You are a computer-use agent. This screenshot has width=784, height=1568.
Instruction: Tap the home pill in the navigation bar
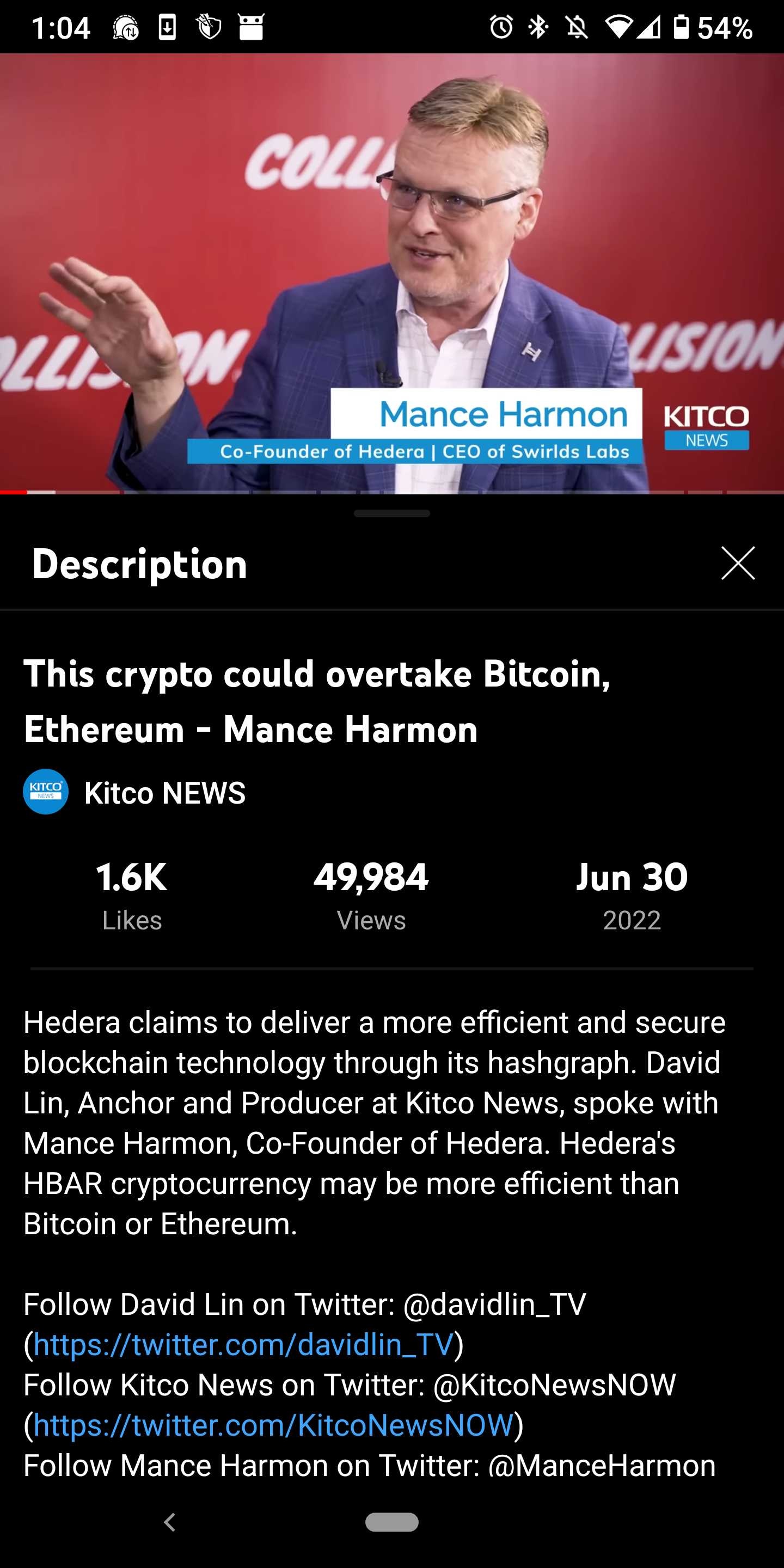392,1522
